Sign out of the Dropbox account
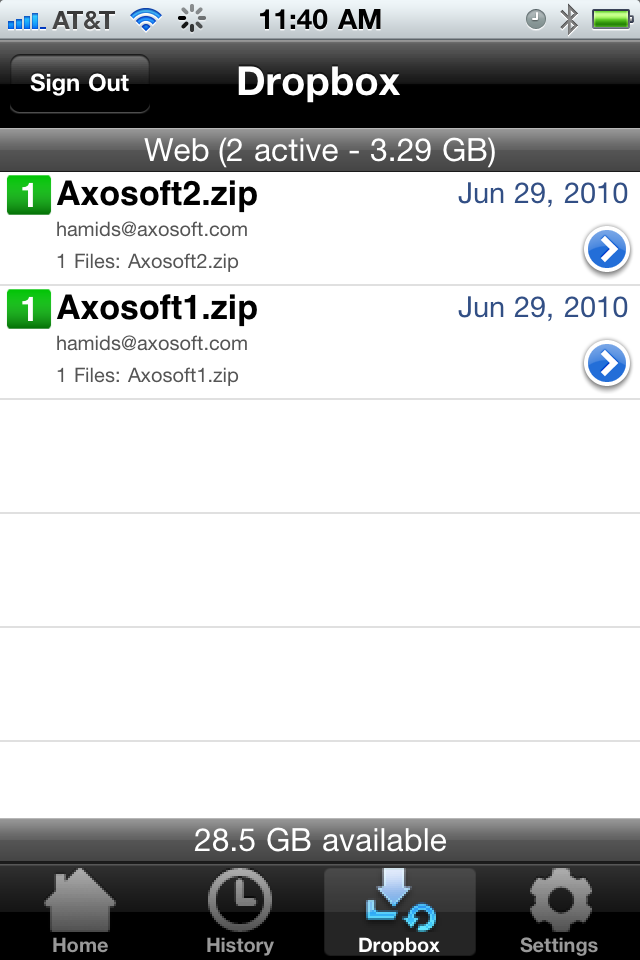The width and height of the screenshot is (640, 960). [79, 83]
